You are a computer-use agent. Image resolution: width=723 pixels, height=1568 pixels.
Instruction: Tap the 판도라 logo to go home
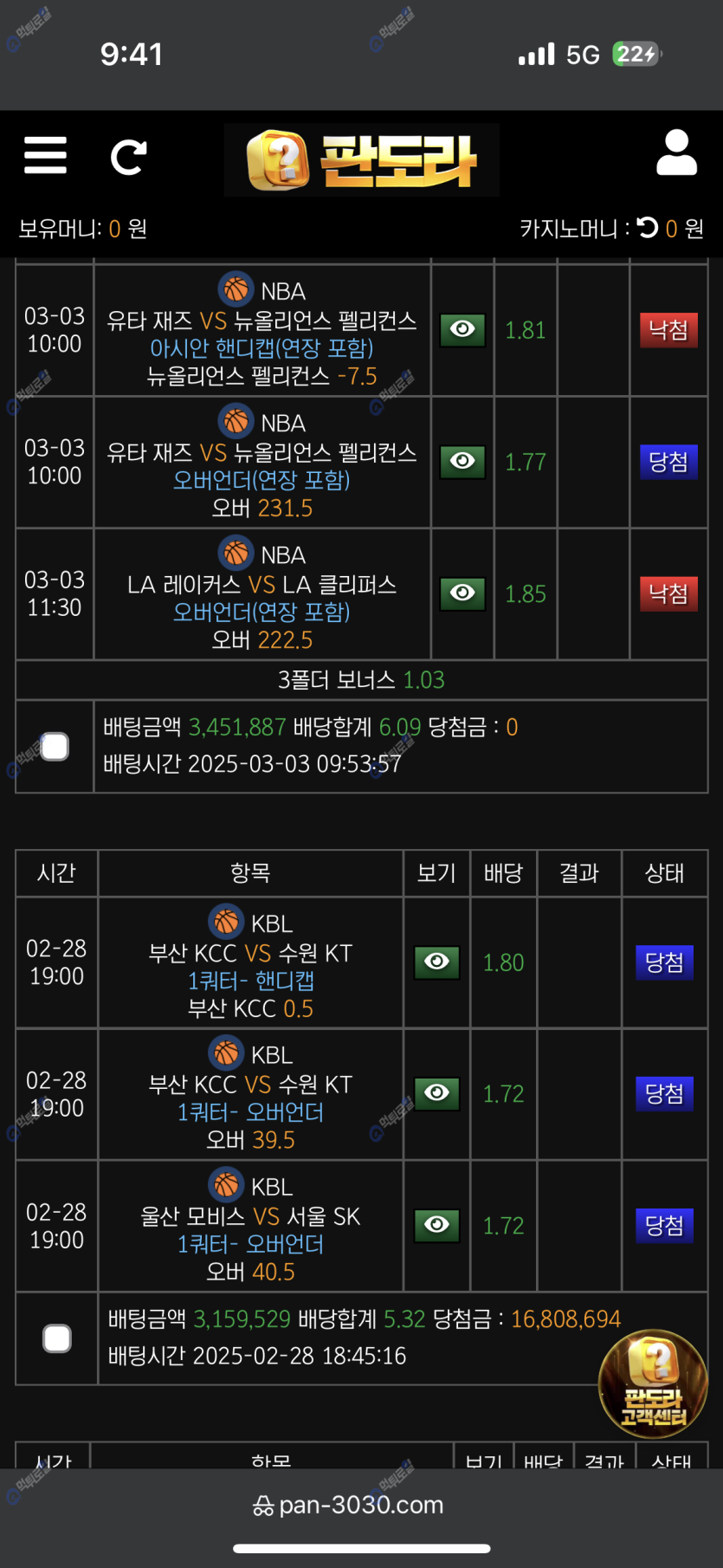tap(362, 160)
